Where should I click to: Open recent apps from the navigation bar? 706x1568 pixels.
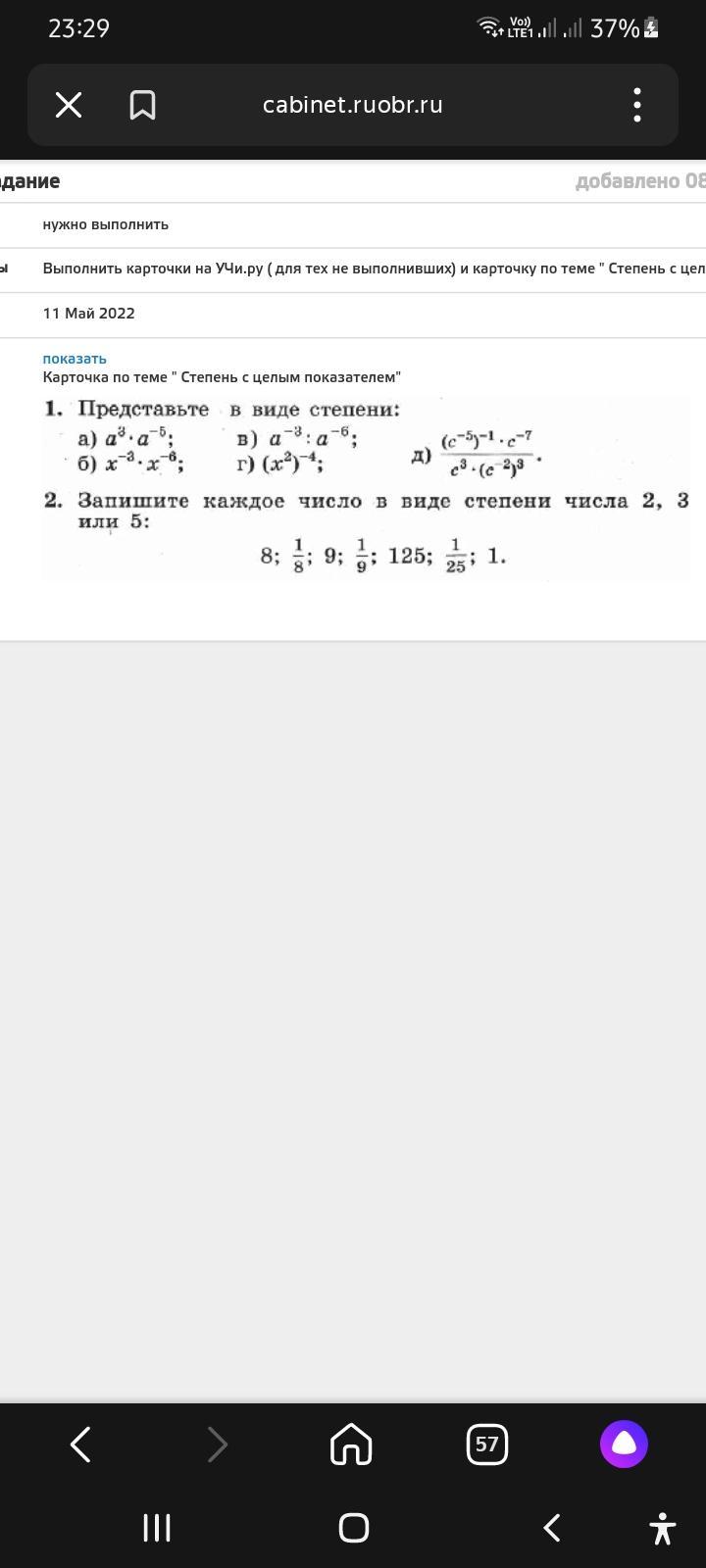[x=157, y=1527]
